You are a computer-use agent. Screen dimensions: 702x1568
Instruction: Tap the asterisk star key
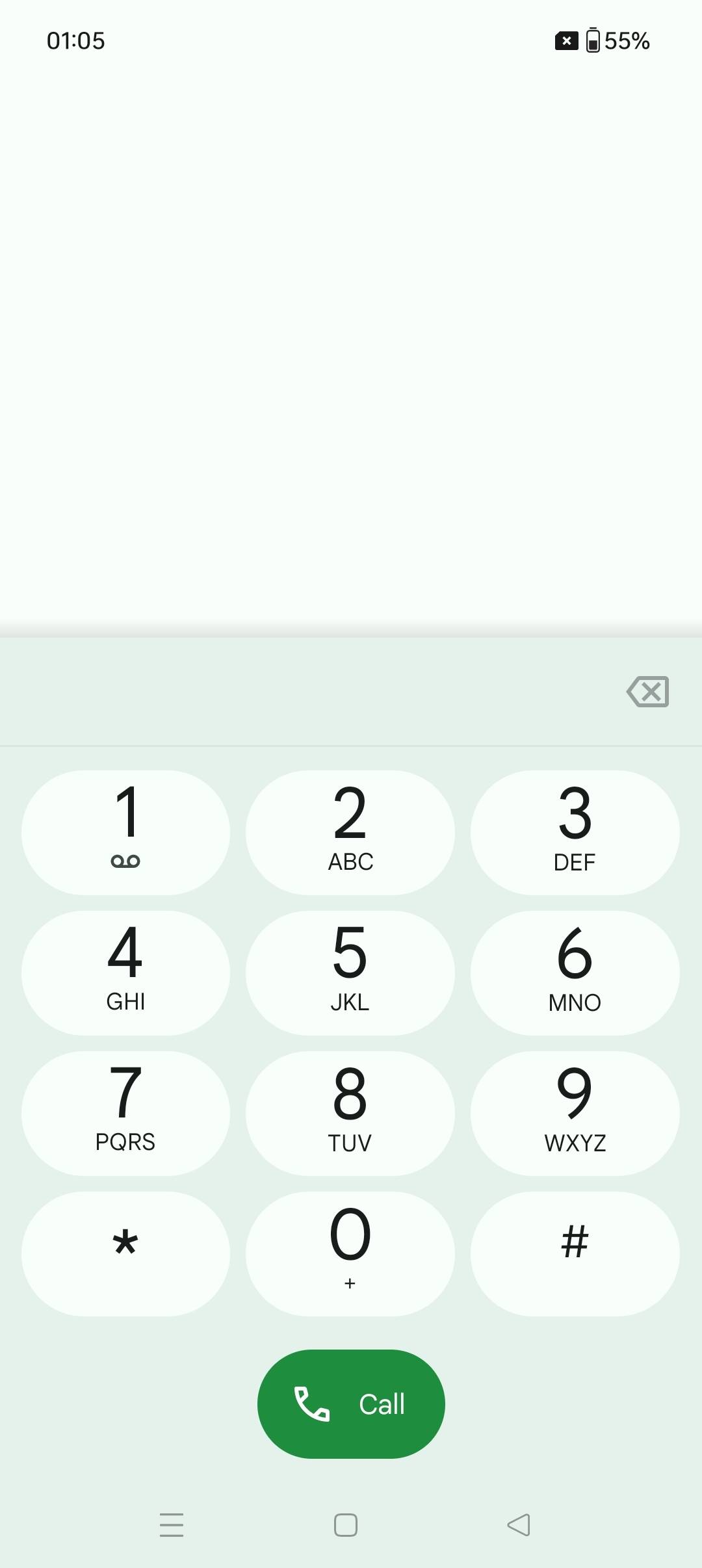[126, 1253]
